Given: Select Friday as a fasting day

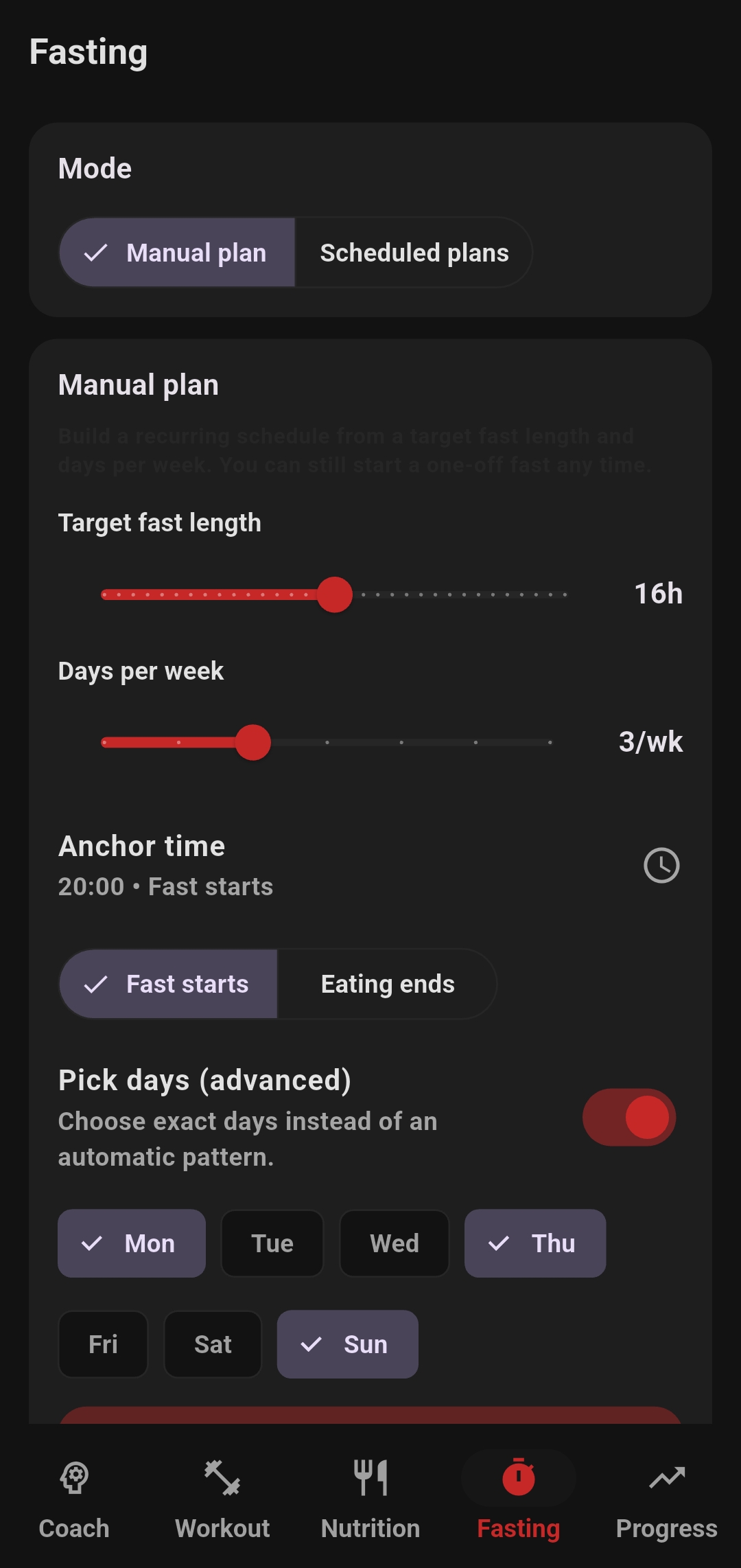Looking at the screenshot, I should point(103,1344).
